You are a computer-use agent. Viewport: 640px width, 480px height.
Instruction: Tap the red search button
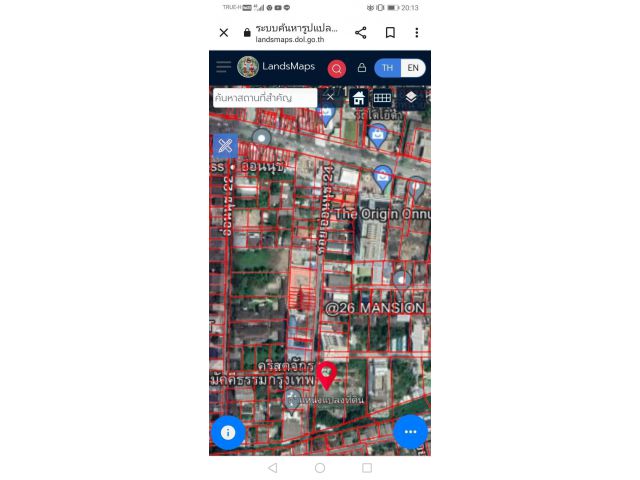click(337, 68)
